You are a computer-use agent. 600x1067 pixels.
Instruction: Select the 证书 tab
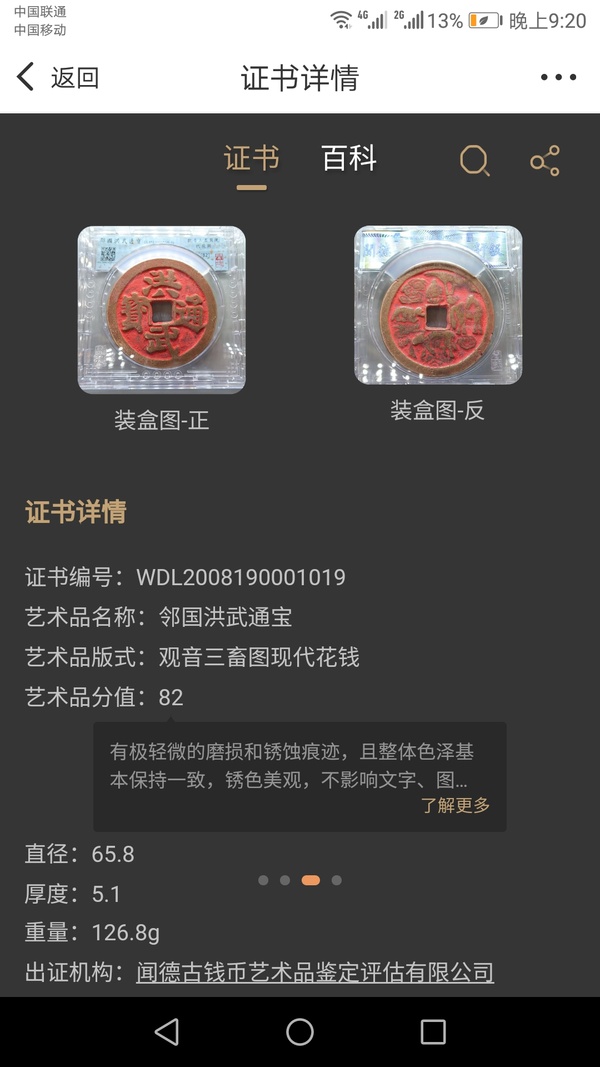(251, 158)
